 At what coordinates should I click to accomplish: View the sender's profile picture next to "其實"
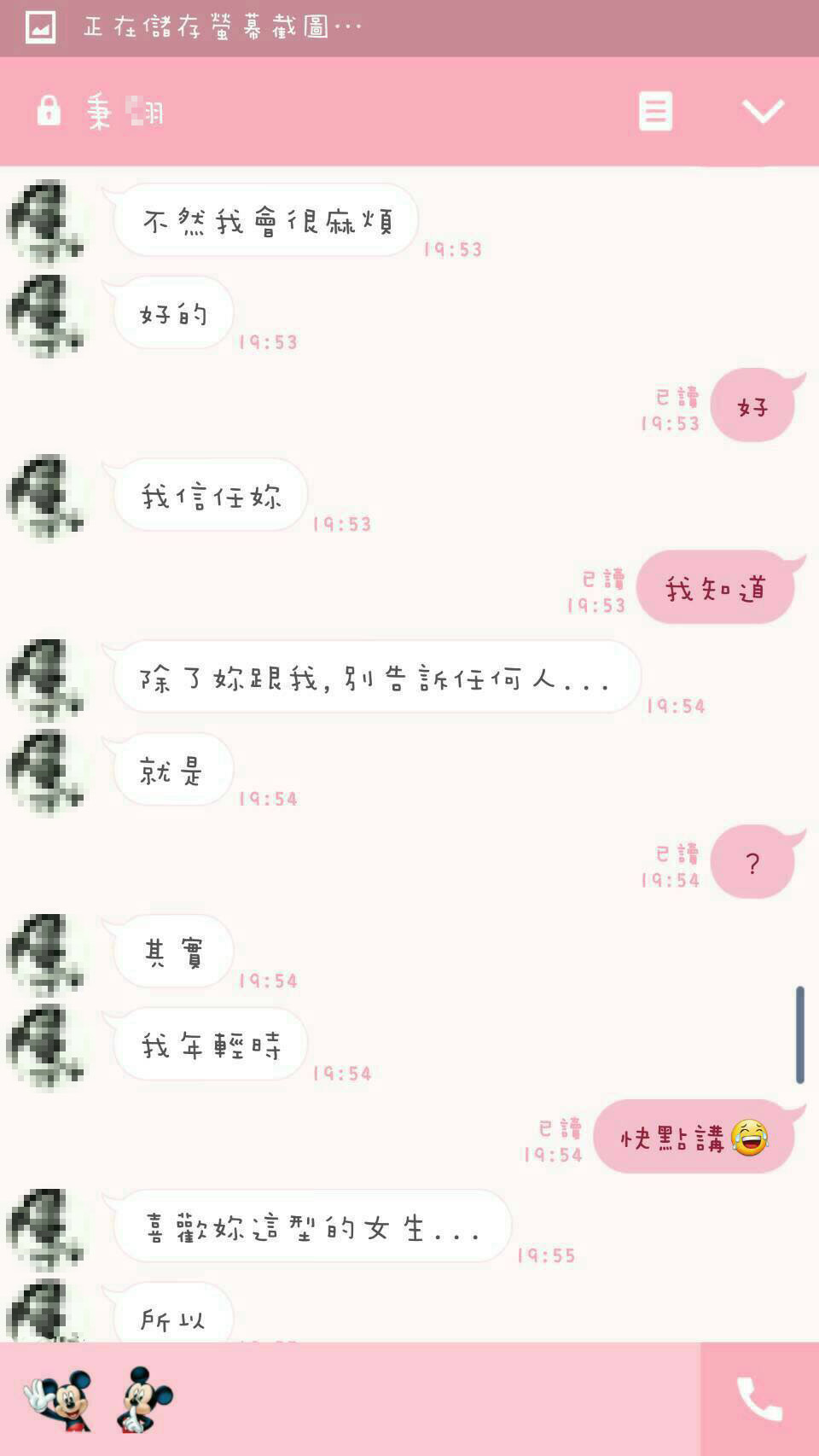(46, 953)
